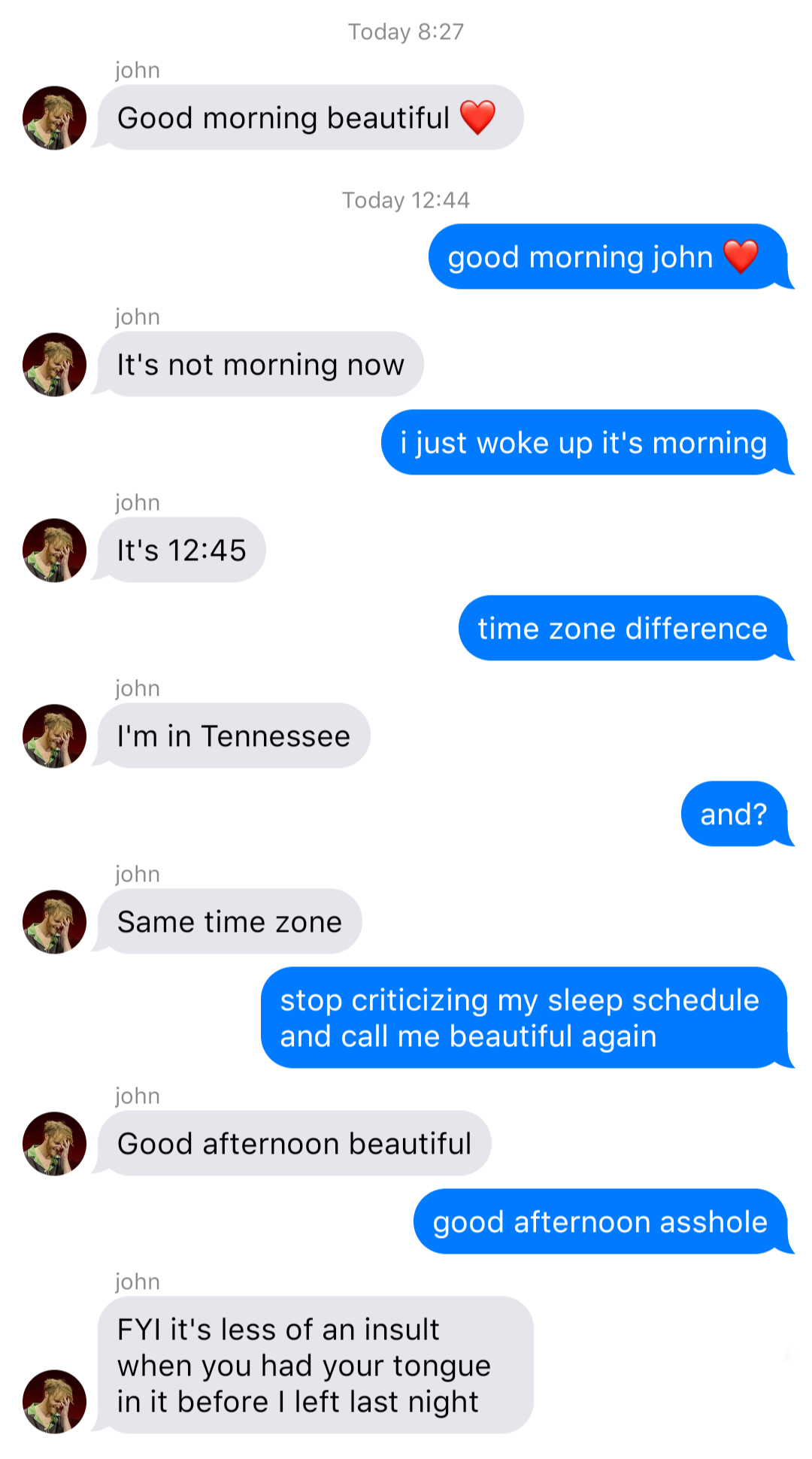The image size is (812, 1459).
Task: Open john's profile picture at top message
Action: pos(53,117)
